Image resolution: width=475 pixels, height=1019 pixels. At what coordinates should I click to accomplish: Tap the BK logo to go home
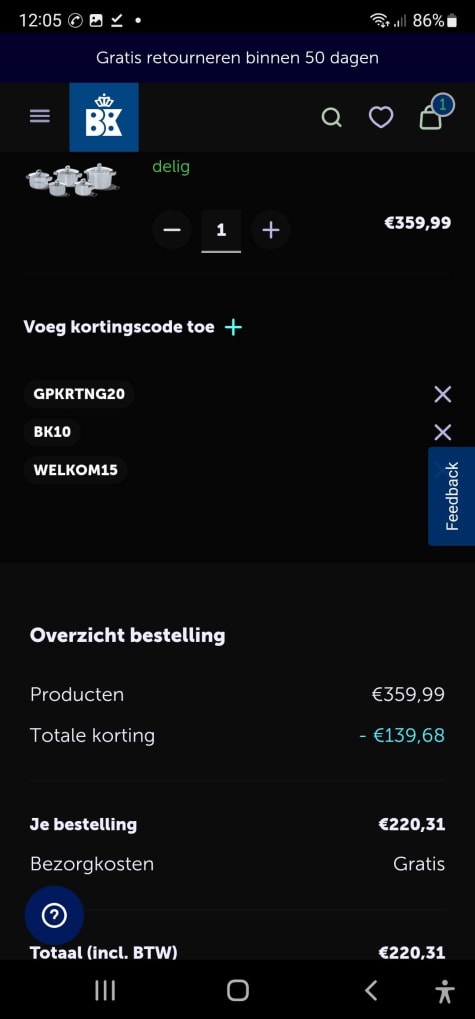[104, 117]
